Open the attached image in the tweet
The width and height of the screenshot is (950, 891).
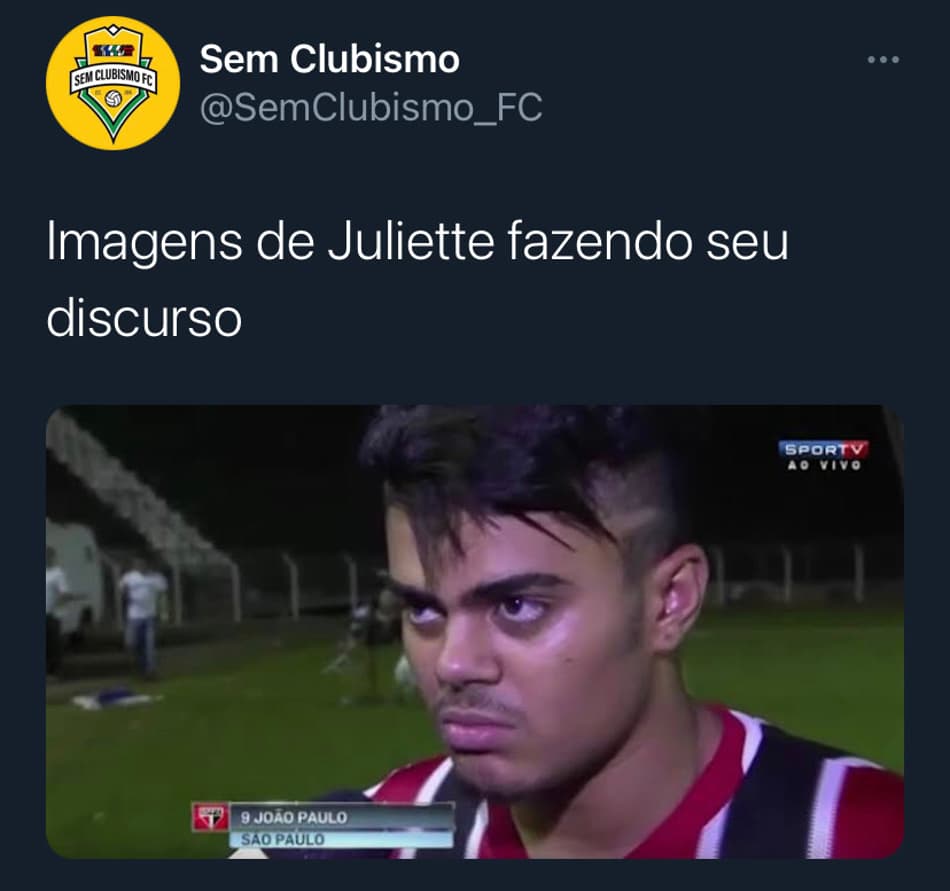point(475,631)
